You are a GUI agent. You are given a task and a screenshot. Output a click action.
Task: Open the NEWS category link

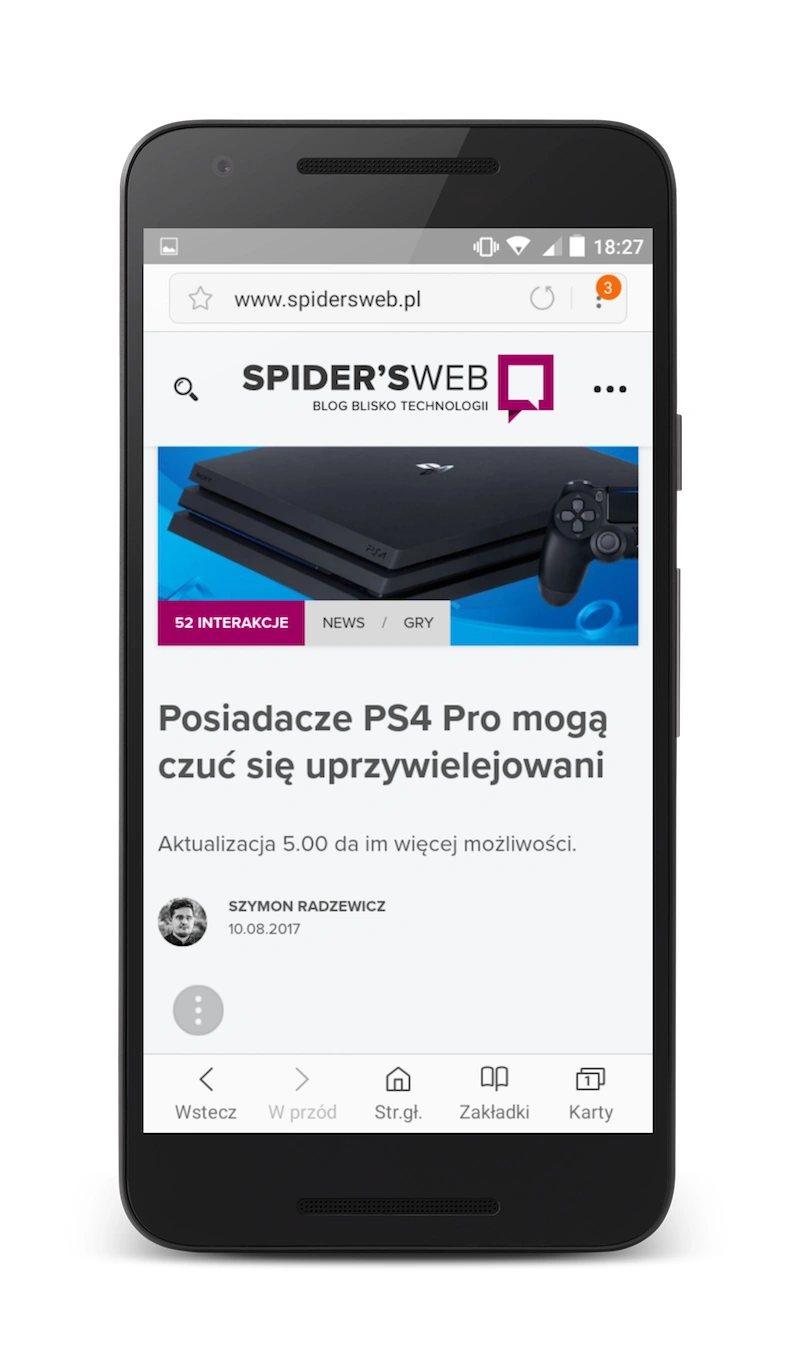343,622
